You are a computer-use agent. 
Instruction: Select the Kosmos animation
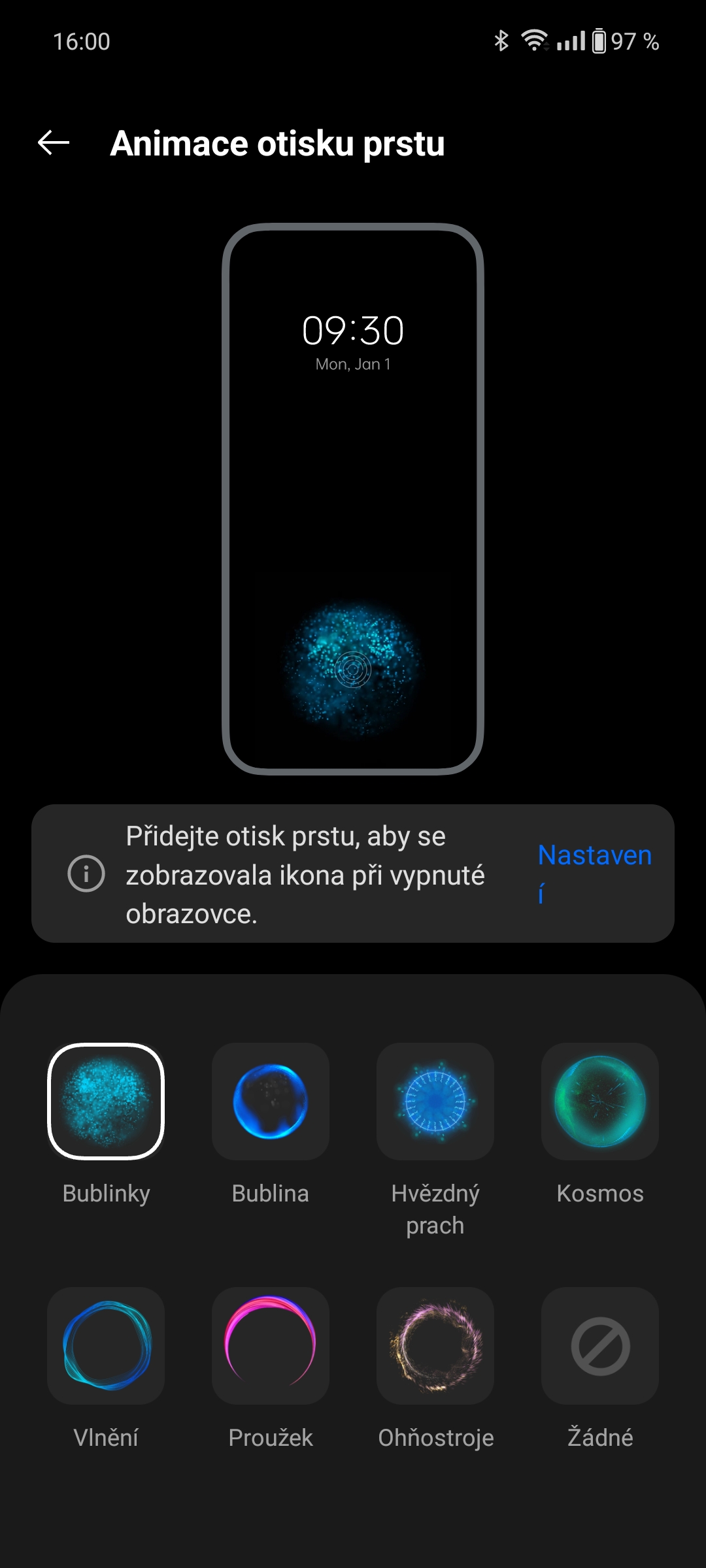pos(600,1102)
